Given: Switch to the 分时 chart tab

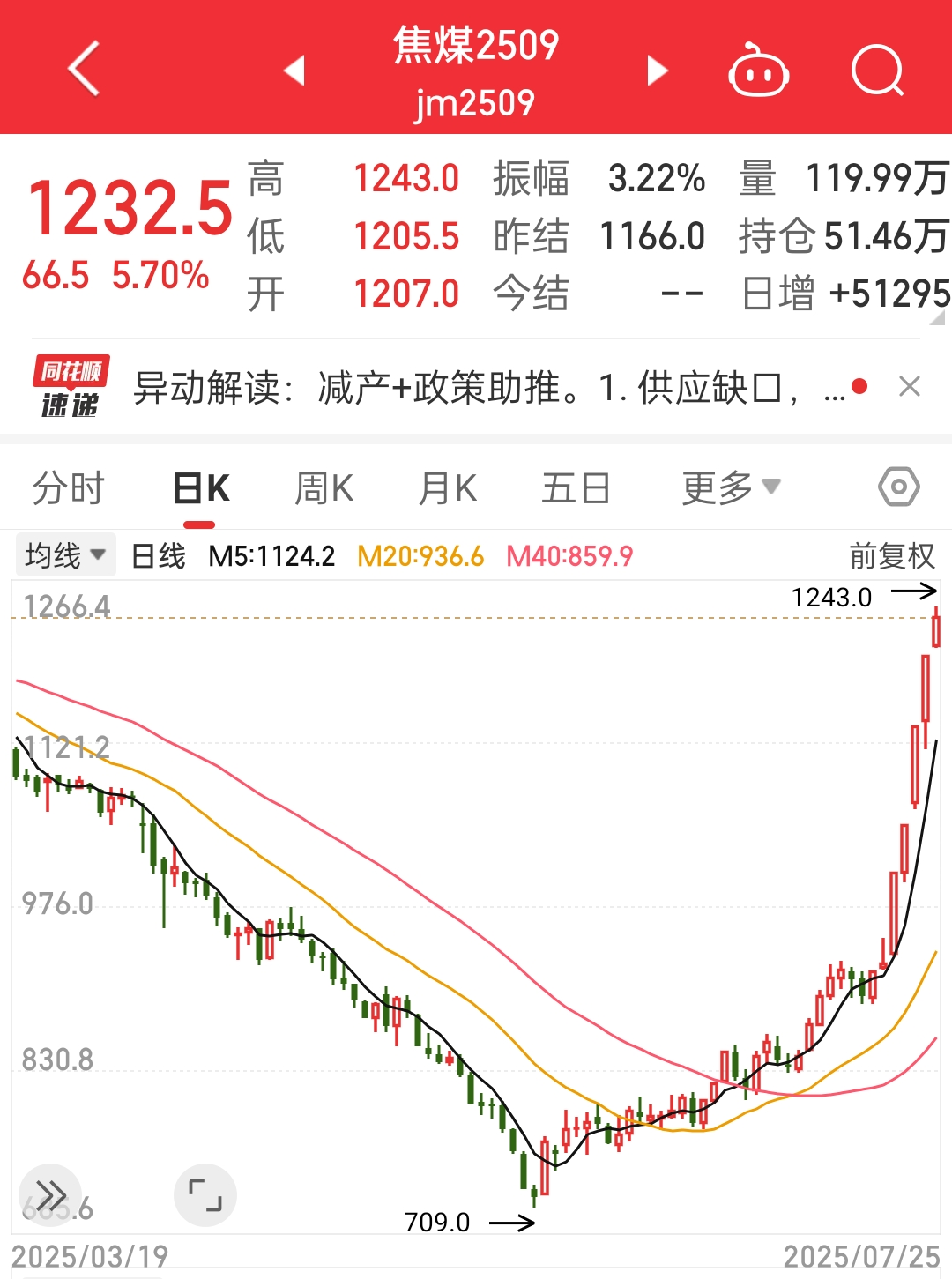Looking at the screenshot, I should tap(69, 487).
